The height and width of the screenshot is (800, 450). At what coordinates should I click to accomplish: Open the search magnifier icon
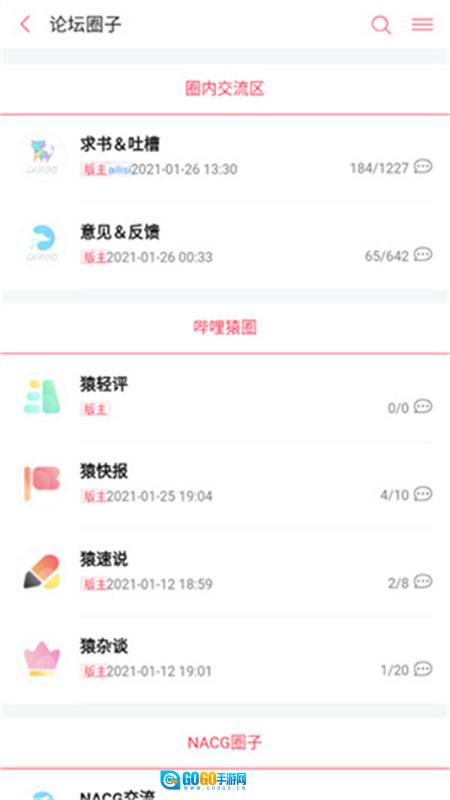pos(381,24)
